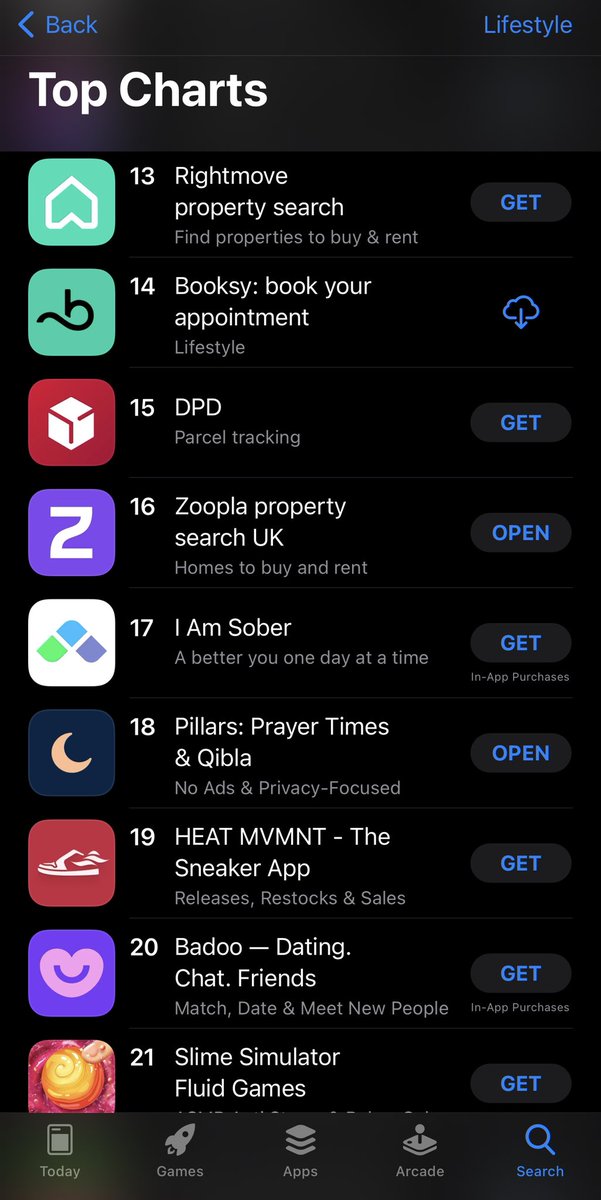Go back to the previous page
The width and height of the screenshot is (601, 1200).
pos(58,25)
